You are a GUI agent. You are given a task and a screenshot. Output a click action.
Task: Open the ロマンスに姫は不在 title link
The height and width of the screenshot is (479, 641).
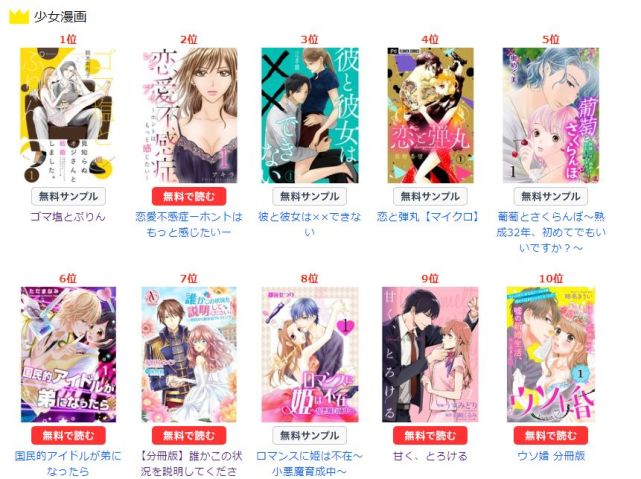(309, 463)
